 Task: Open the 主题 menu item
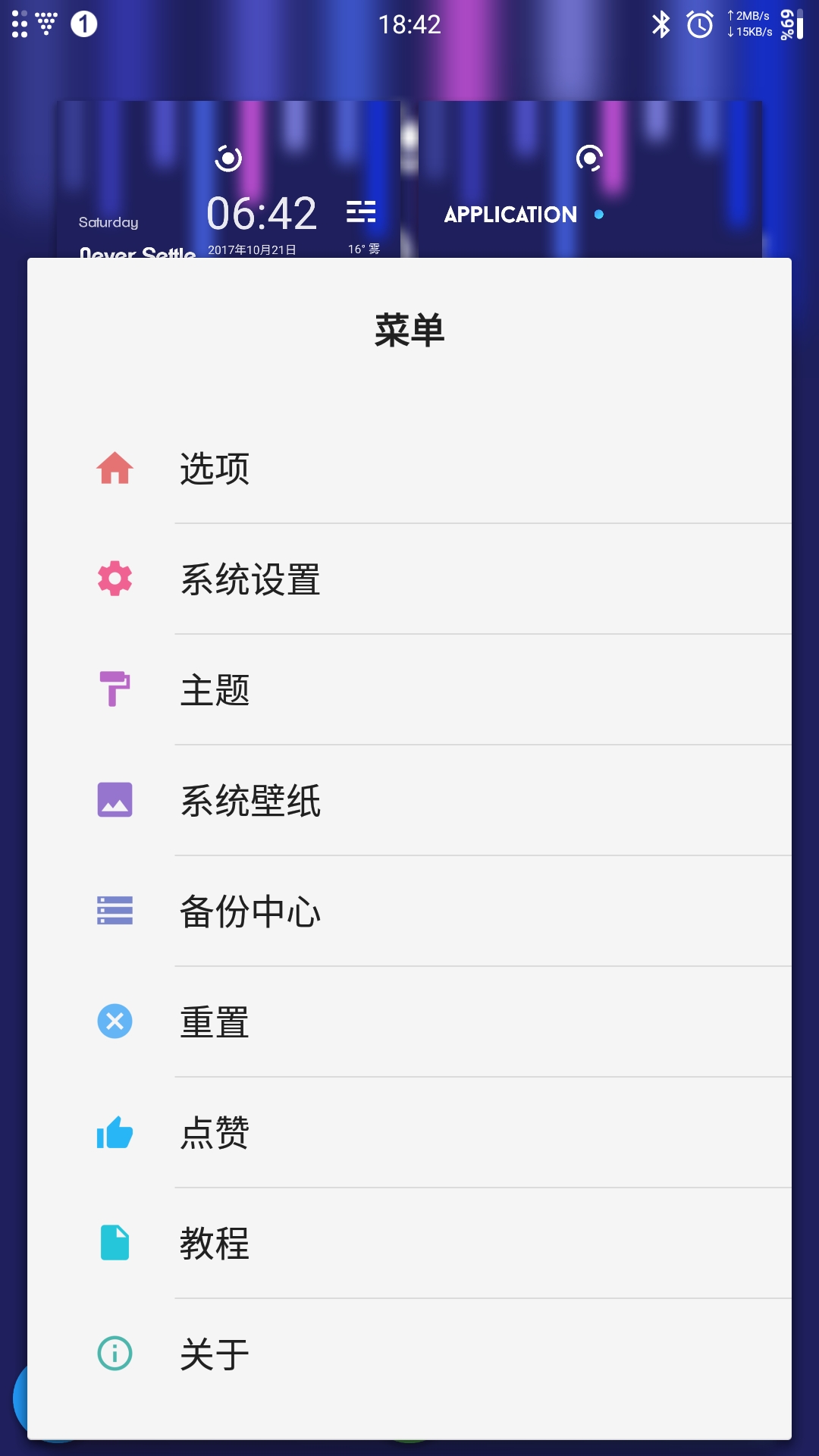pyautogui.click(x=215, y=689)
